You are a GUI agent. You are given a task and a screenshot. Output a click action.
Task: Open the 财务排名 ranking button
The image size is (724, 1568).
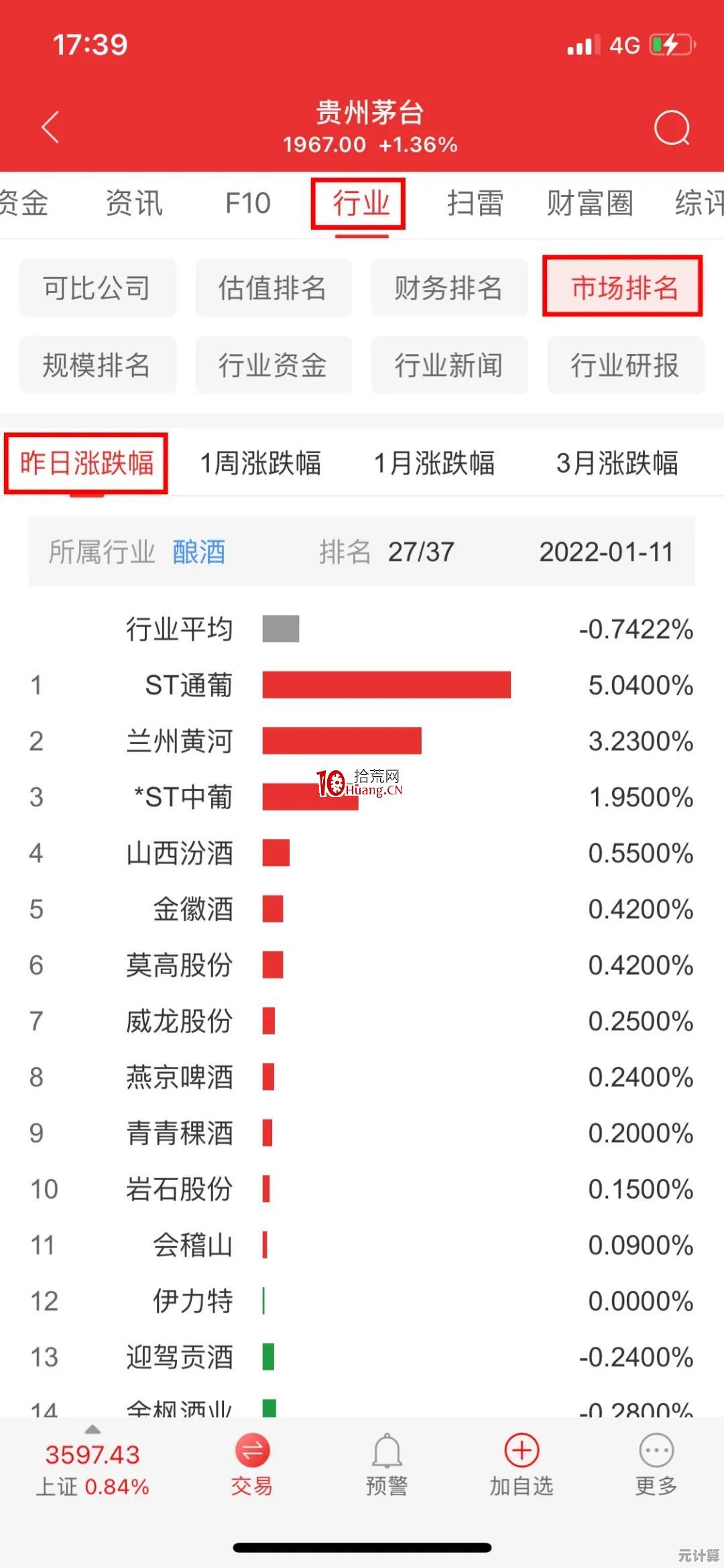pyautogui.click(x=448, y=288)
